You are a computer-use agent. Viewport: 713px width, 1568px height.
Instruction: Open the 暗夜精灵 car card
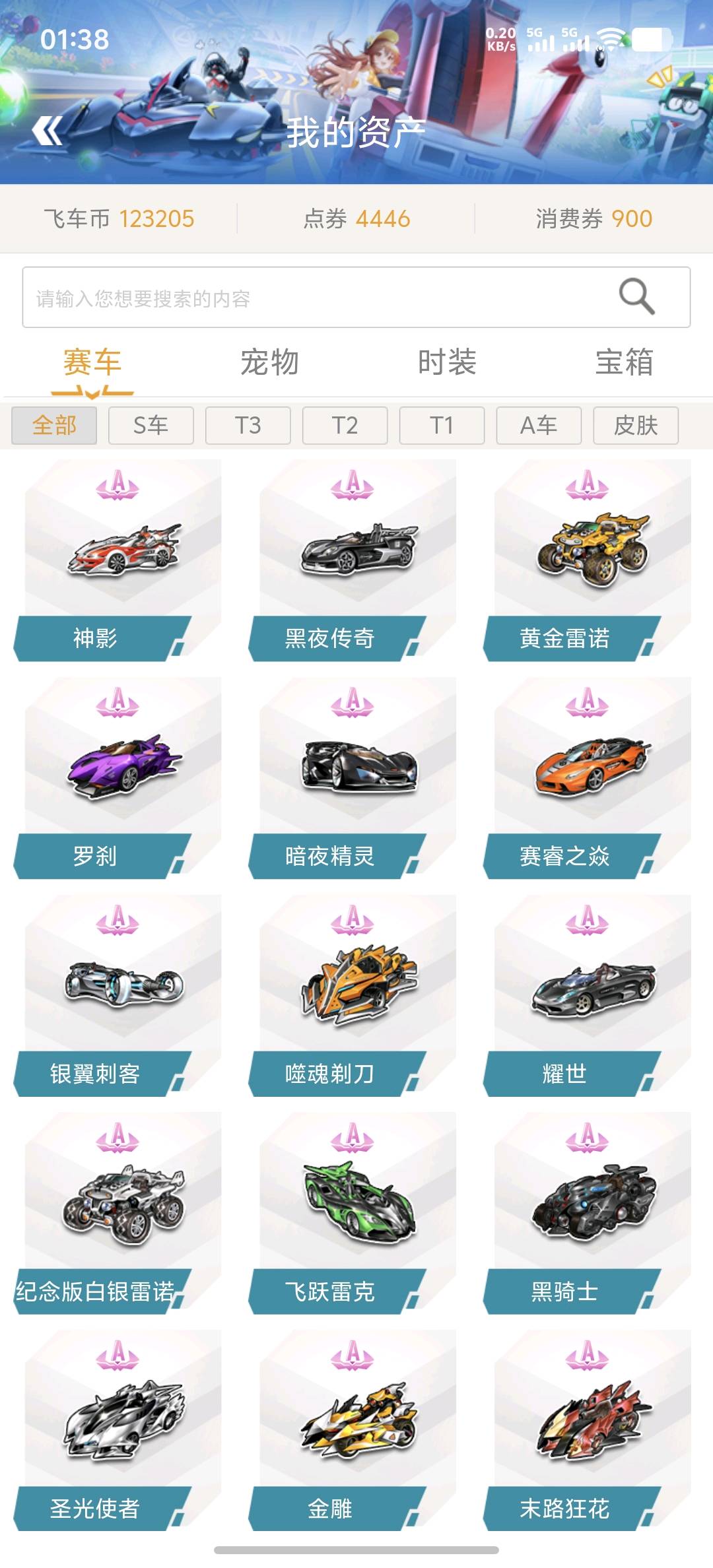click(x=353, y=779)
